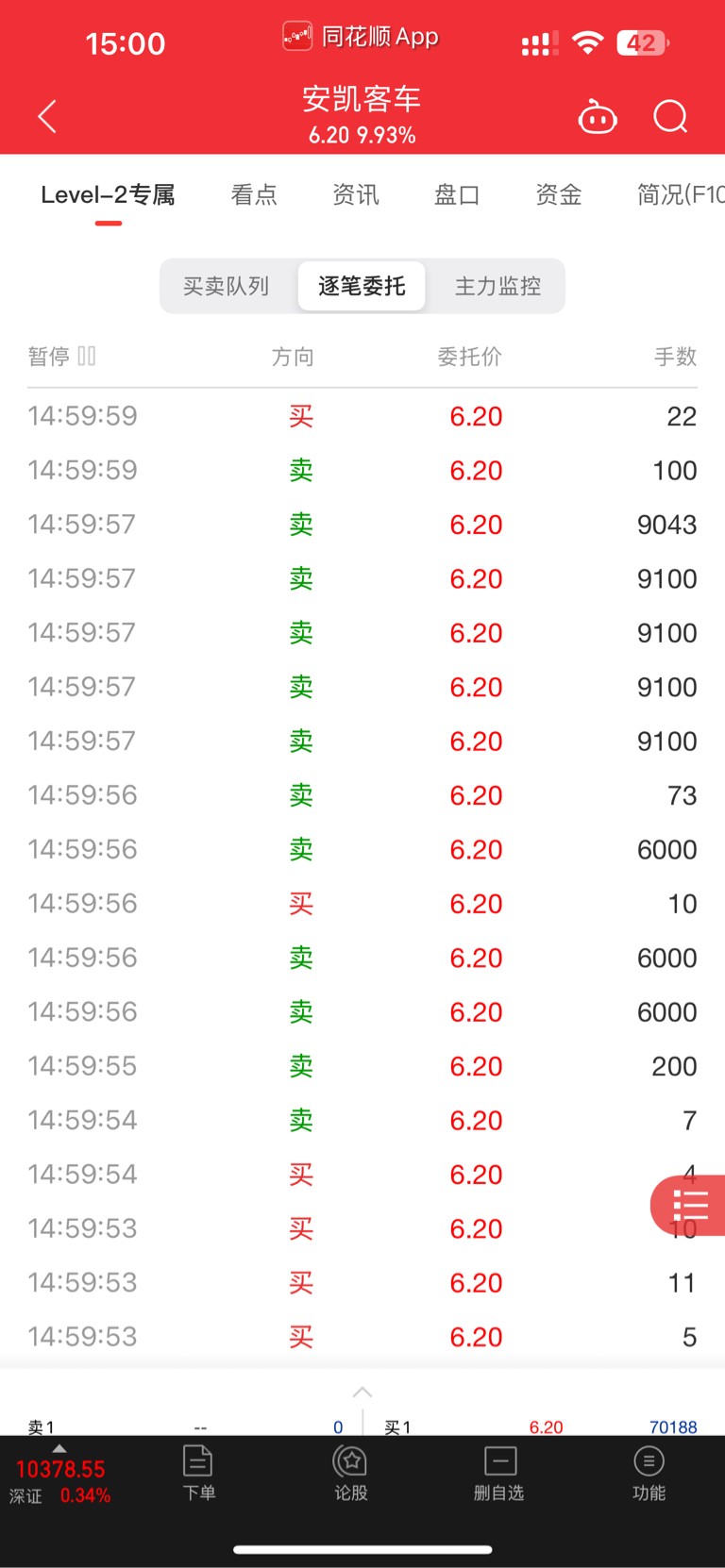Return to 同花顺 App via status pill

(362, 37)
